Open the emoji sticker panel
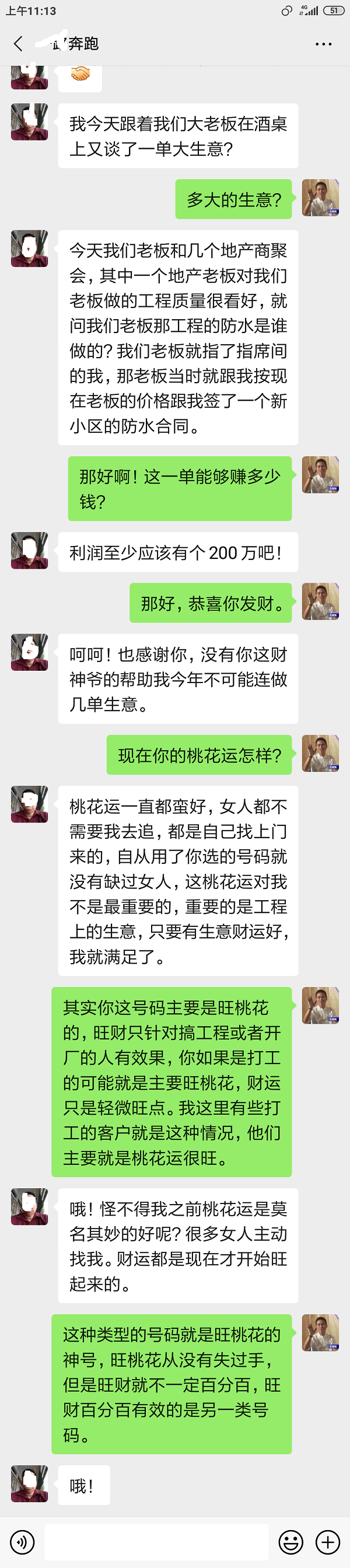 coord(290,1542)
